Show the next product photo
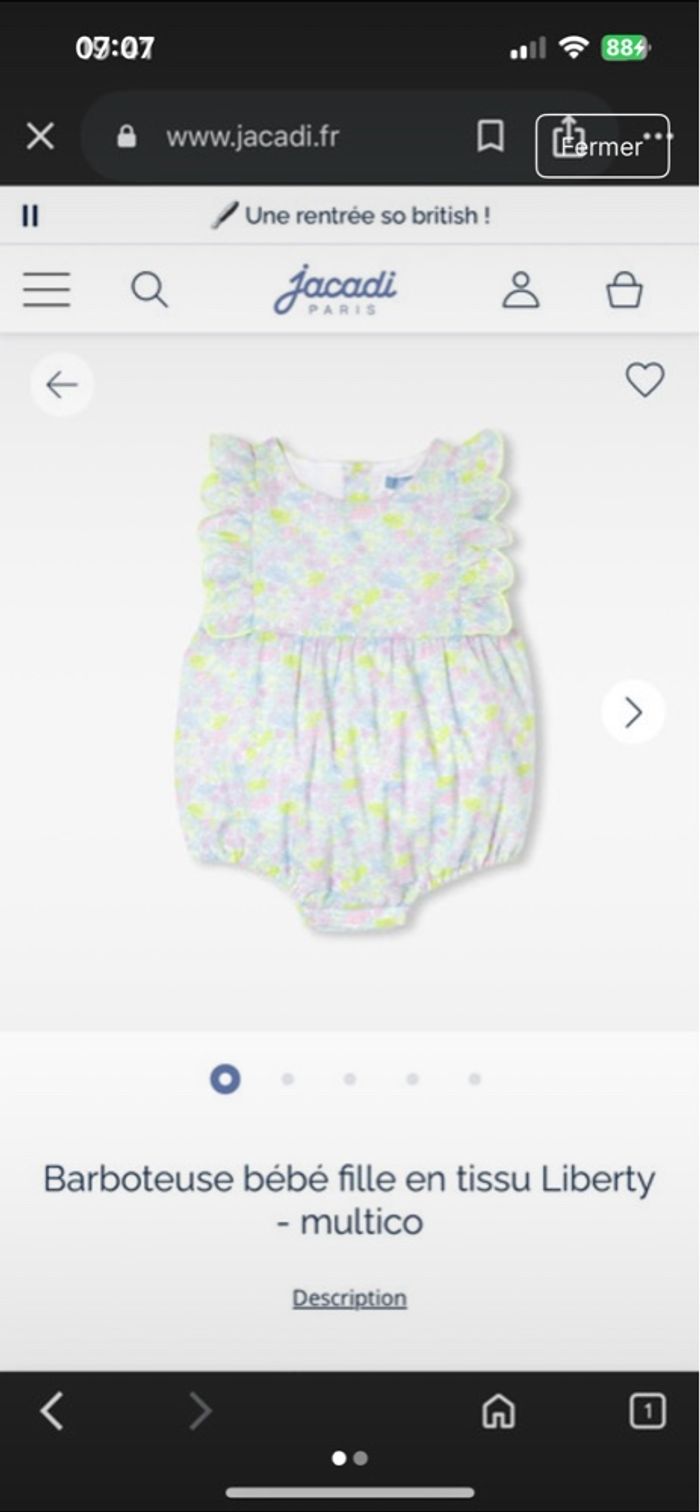The image size is (700, 1512). (x=632, y=712)
